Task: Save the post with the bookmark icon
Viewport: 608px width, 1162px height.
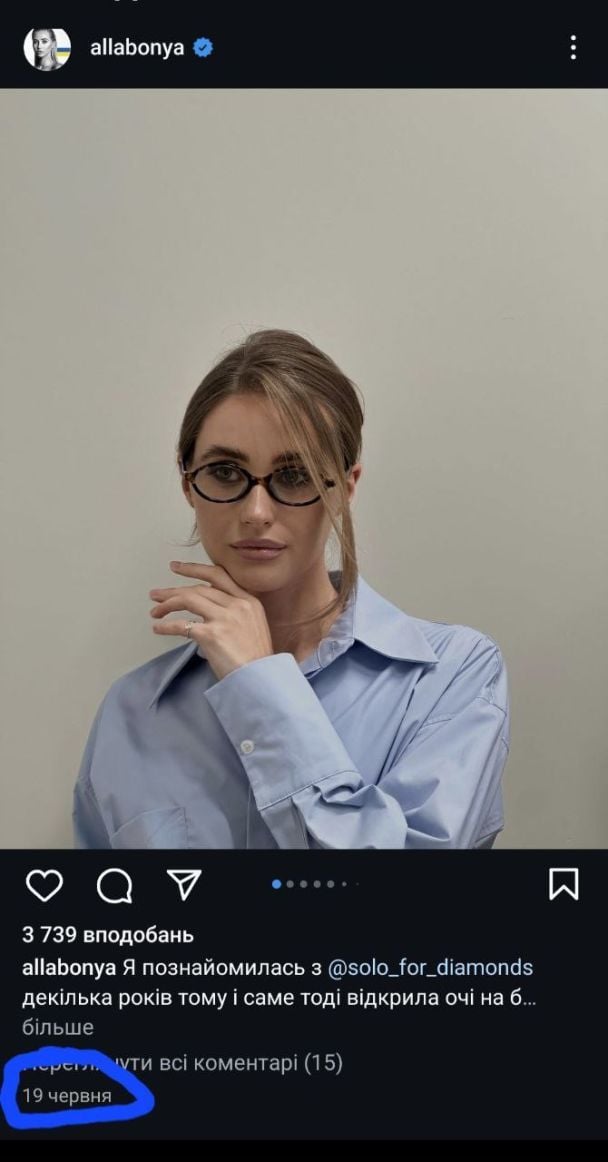Action: pos(564,884)
